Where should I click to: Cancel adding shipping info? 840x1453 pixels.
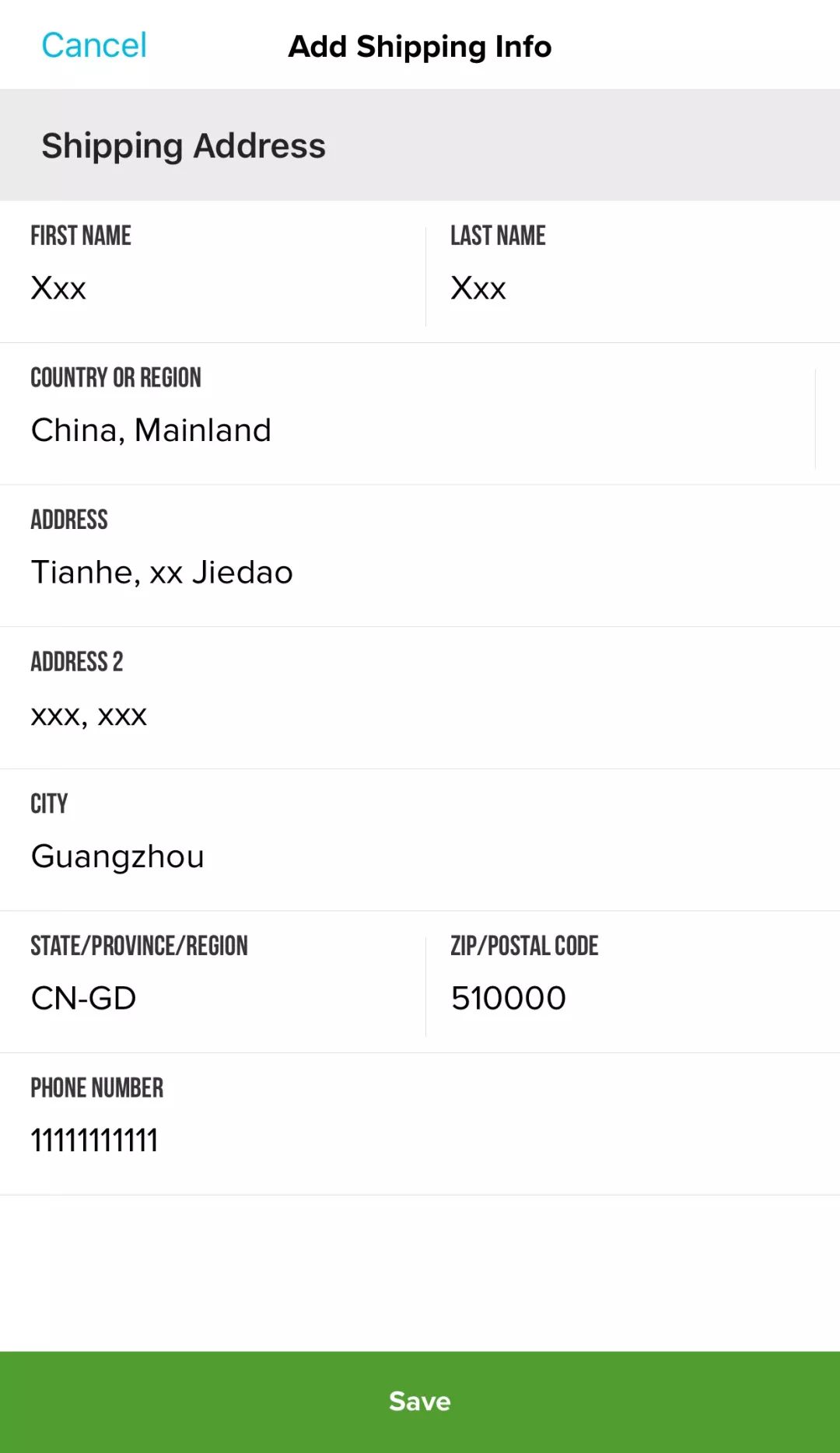coord(94,45)
